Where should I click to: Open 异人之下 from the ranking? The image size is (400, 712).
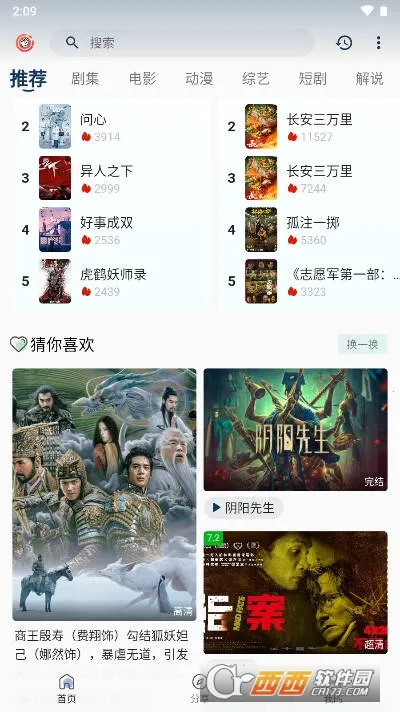113,178
